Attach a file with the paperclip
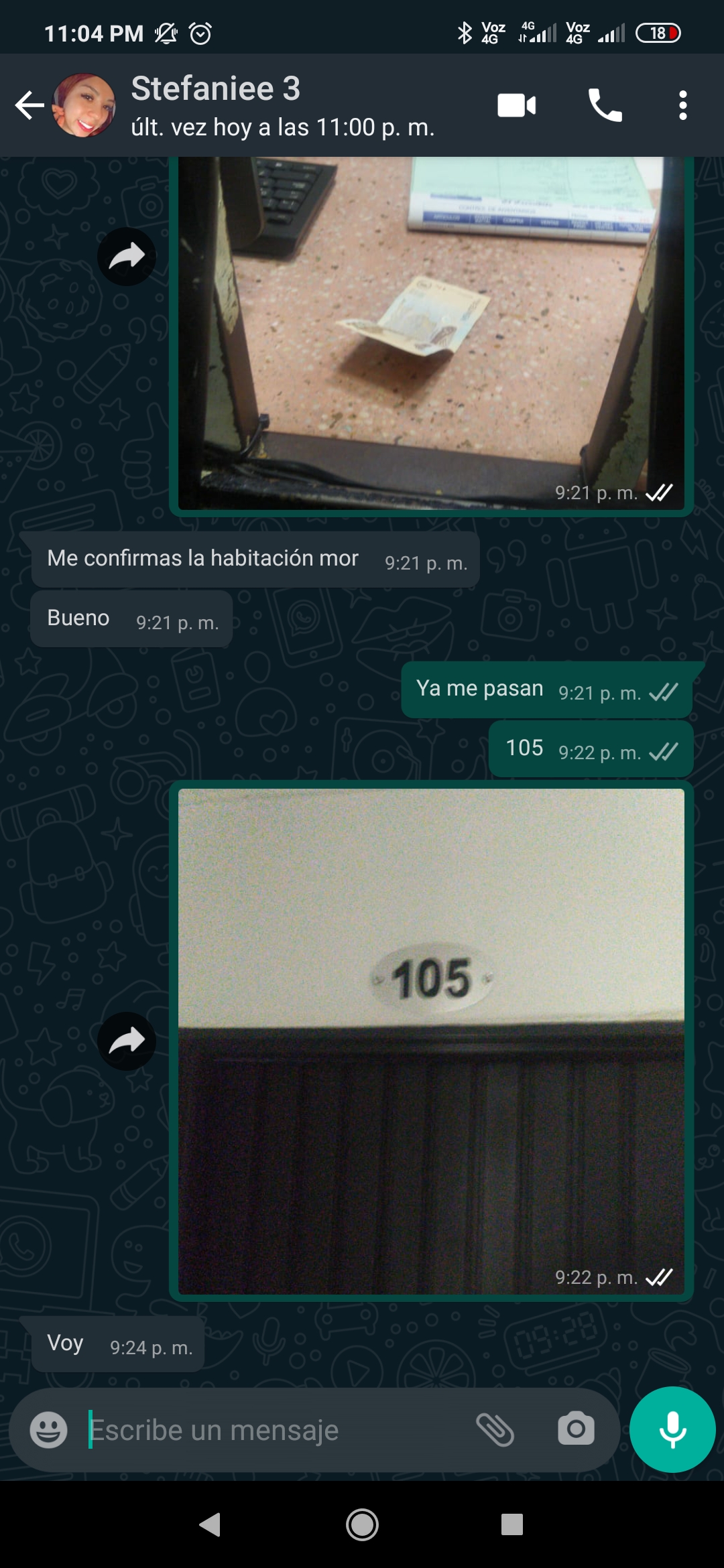Viewport: 724px width, 1568px height. click(495, 1430)
